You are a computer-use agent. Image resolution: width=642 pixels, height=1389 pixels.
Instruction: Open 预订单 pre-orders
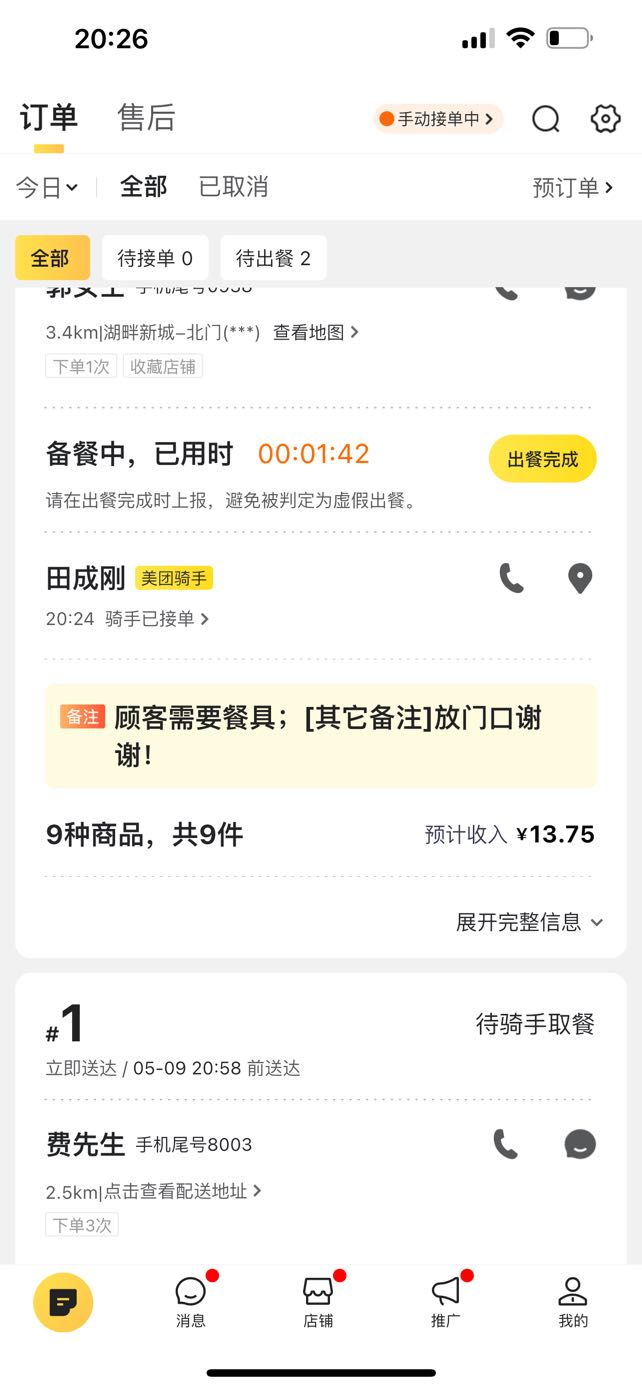[573, 187]
